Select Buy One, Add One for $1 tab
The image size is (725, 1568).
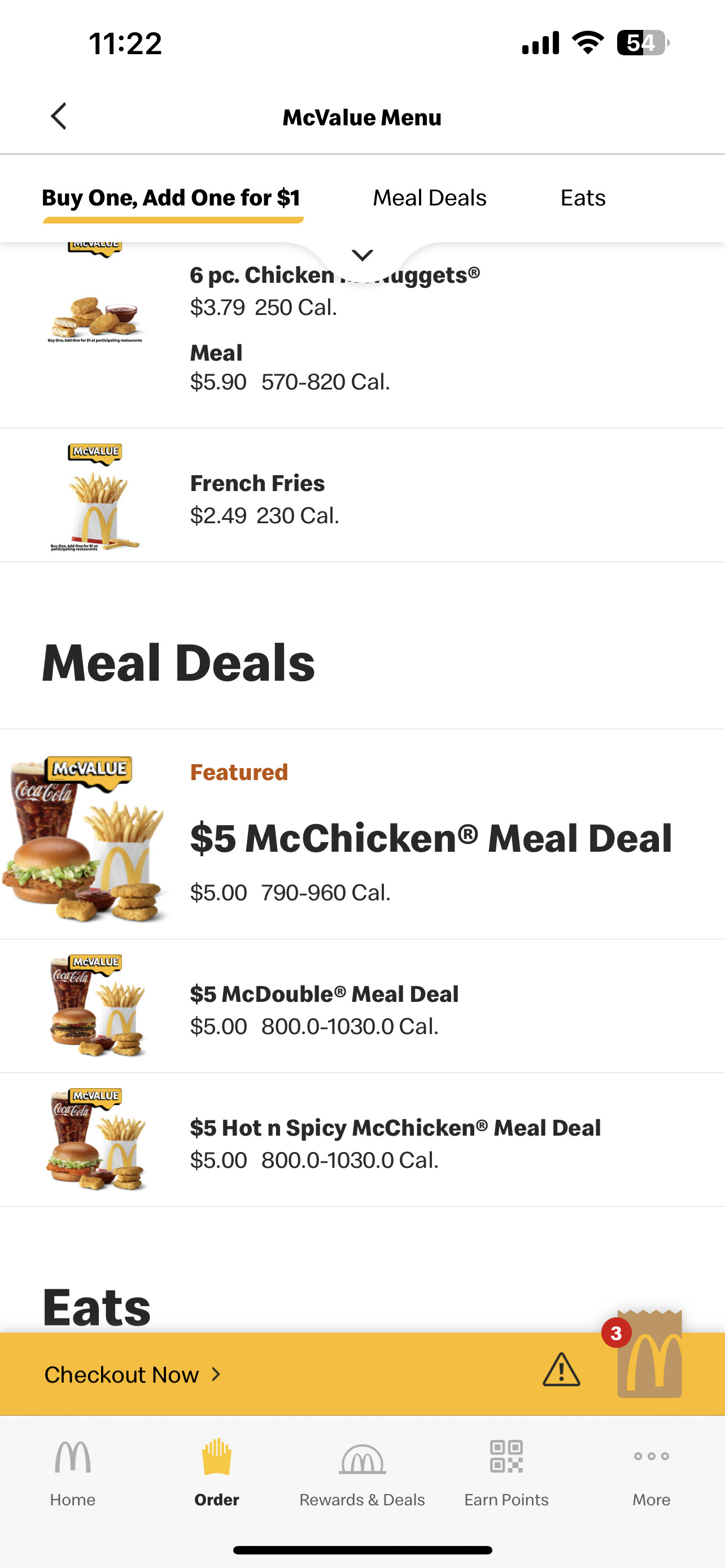click(171, 198)
